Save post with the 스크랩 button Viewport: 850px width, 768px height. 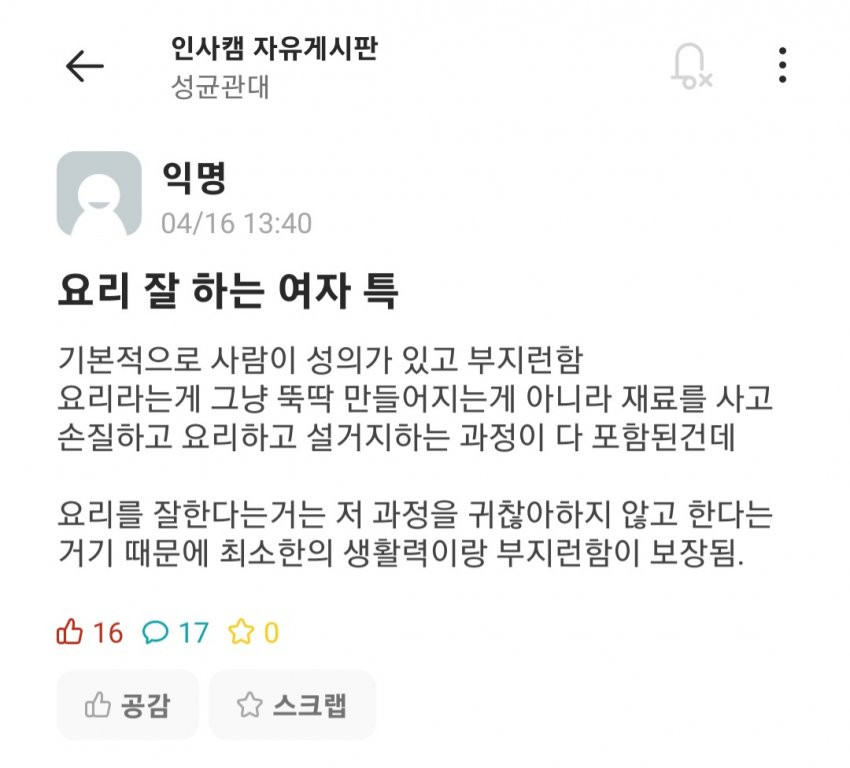[292, 705]
